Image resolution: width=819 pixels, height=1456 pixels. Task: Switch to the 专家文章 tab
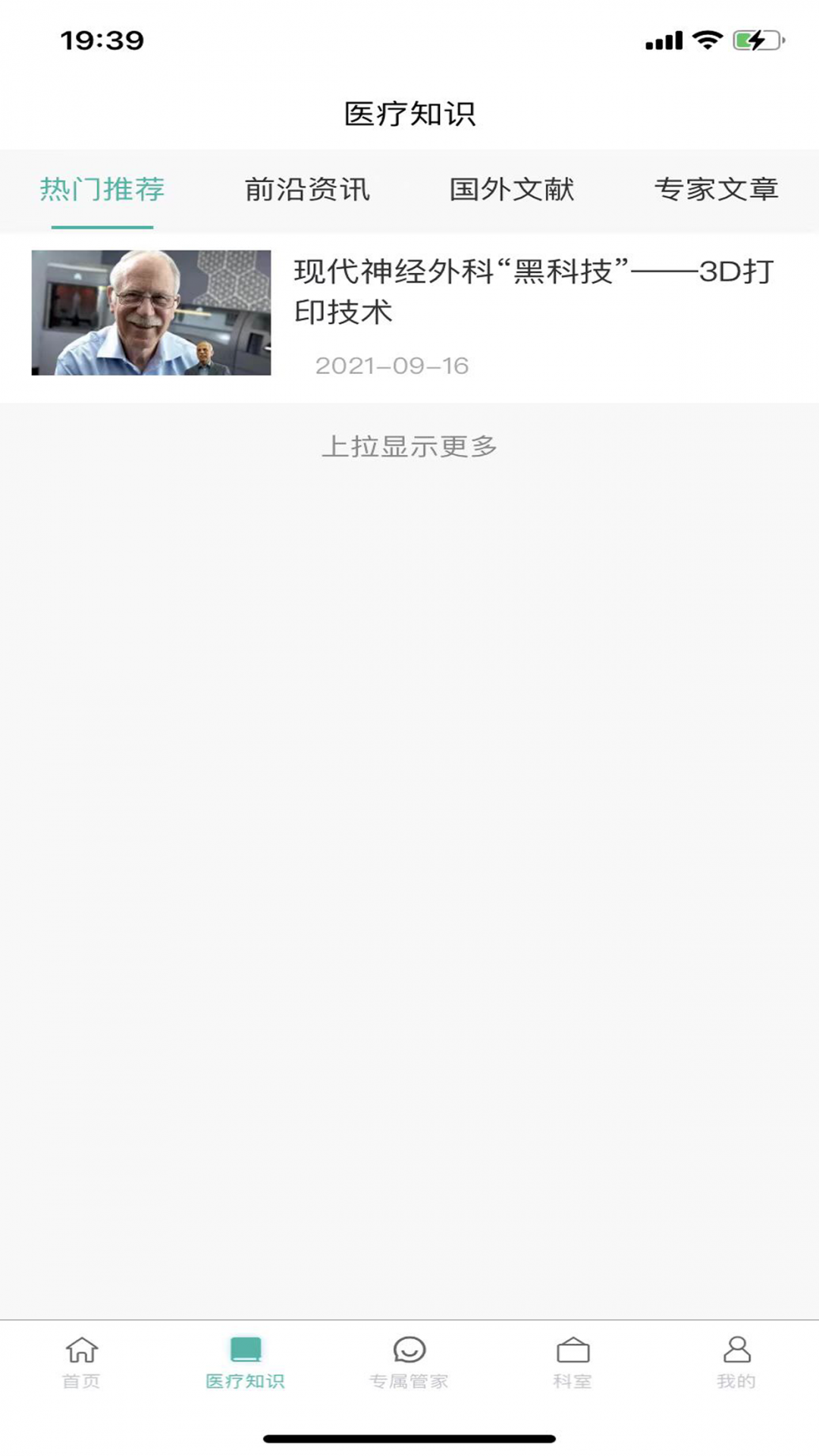(716, 190)
